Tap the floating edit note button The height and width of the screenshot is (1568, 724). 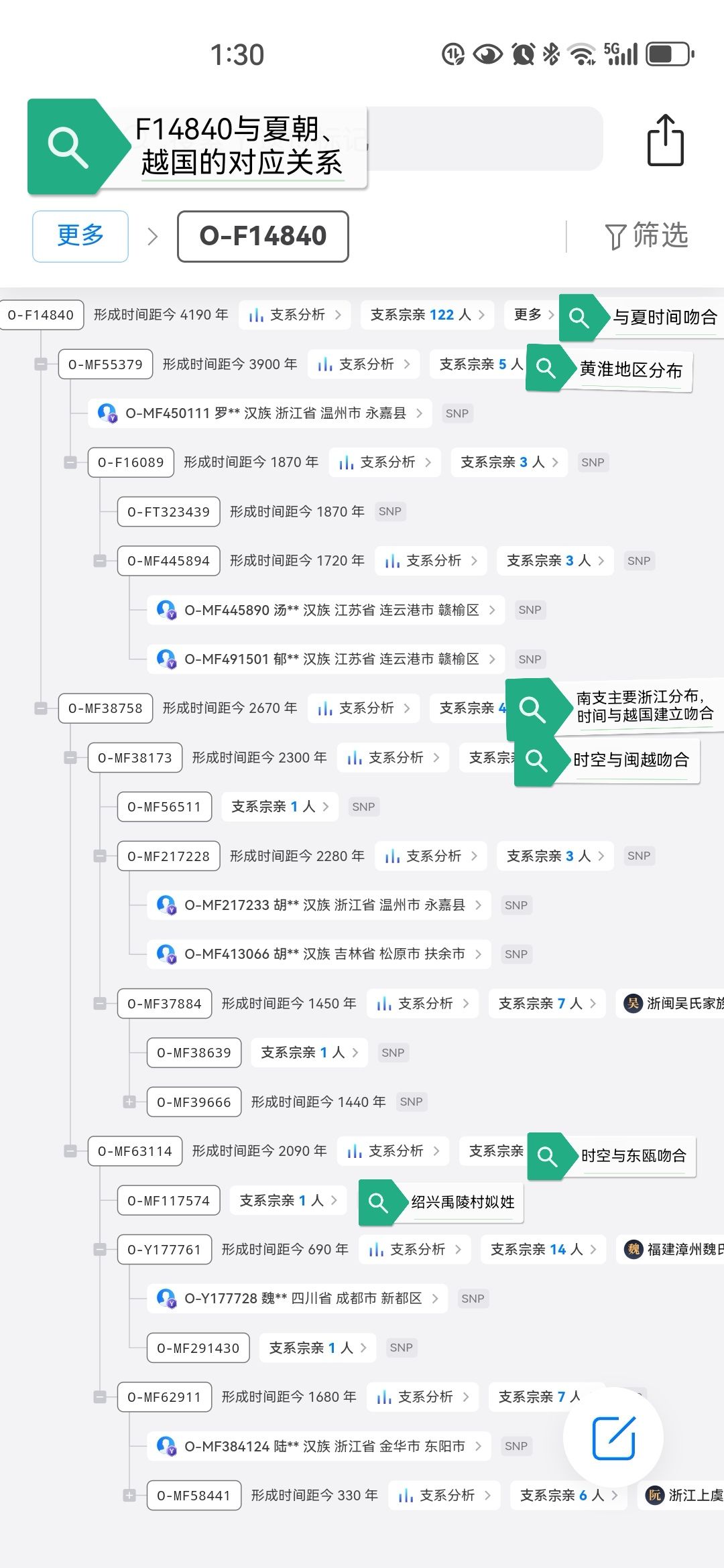pos(613,1438)
